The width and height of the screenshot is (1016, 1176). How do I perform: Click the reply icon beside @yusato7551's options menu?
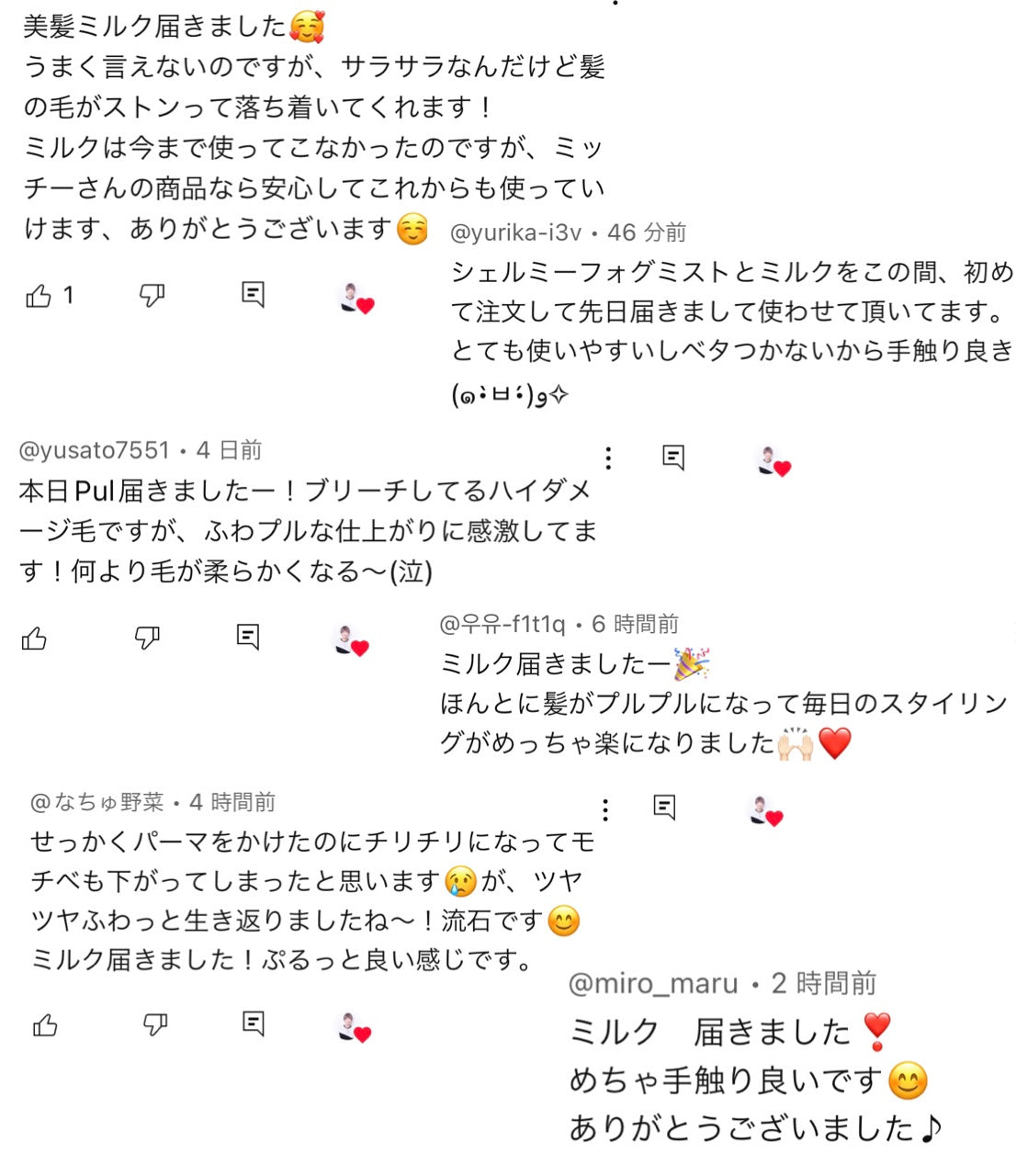[x=672, y=457]
